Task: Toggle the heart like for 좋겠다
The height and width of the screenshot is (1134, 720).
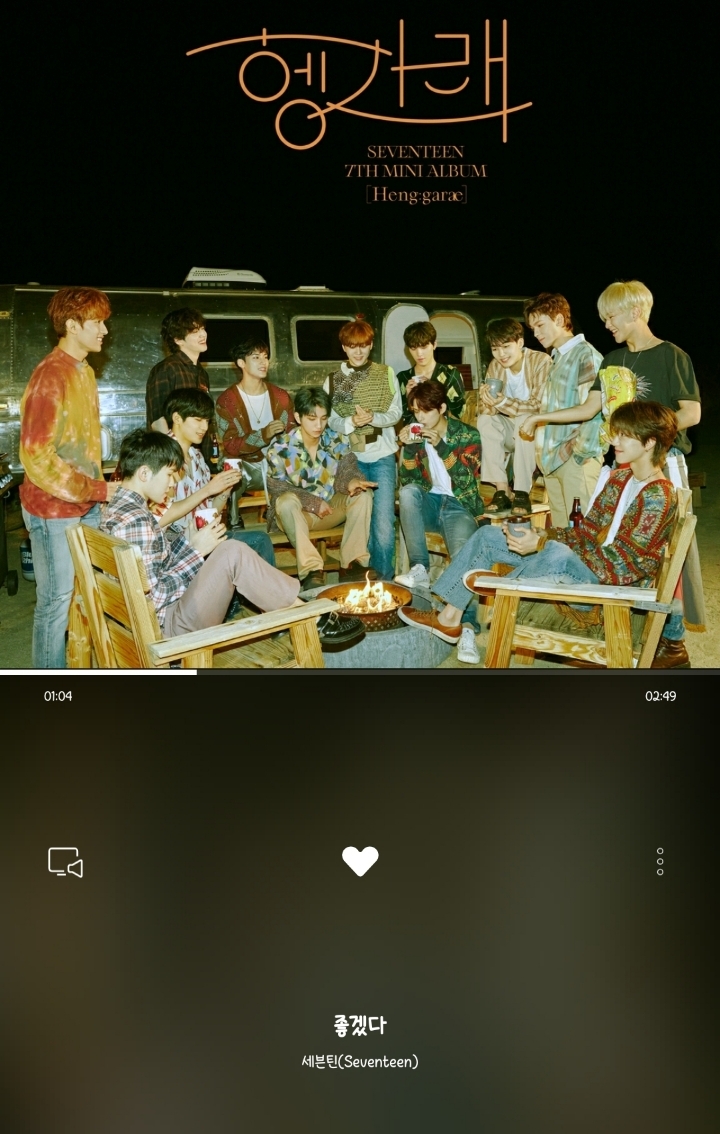Action: pos(360,861)
